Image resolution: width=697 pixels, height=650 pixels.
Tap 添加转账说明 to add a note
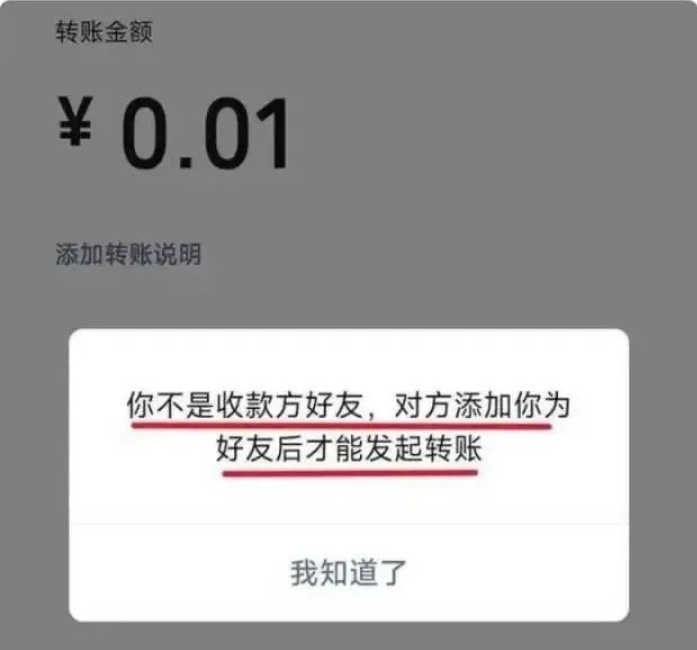coord(128,254)
